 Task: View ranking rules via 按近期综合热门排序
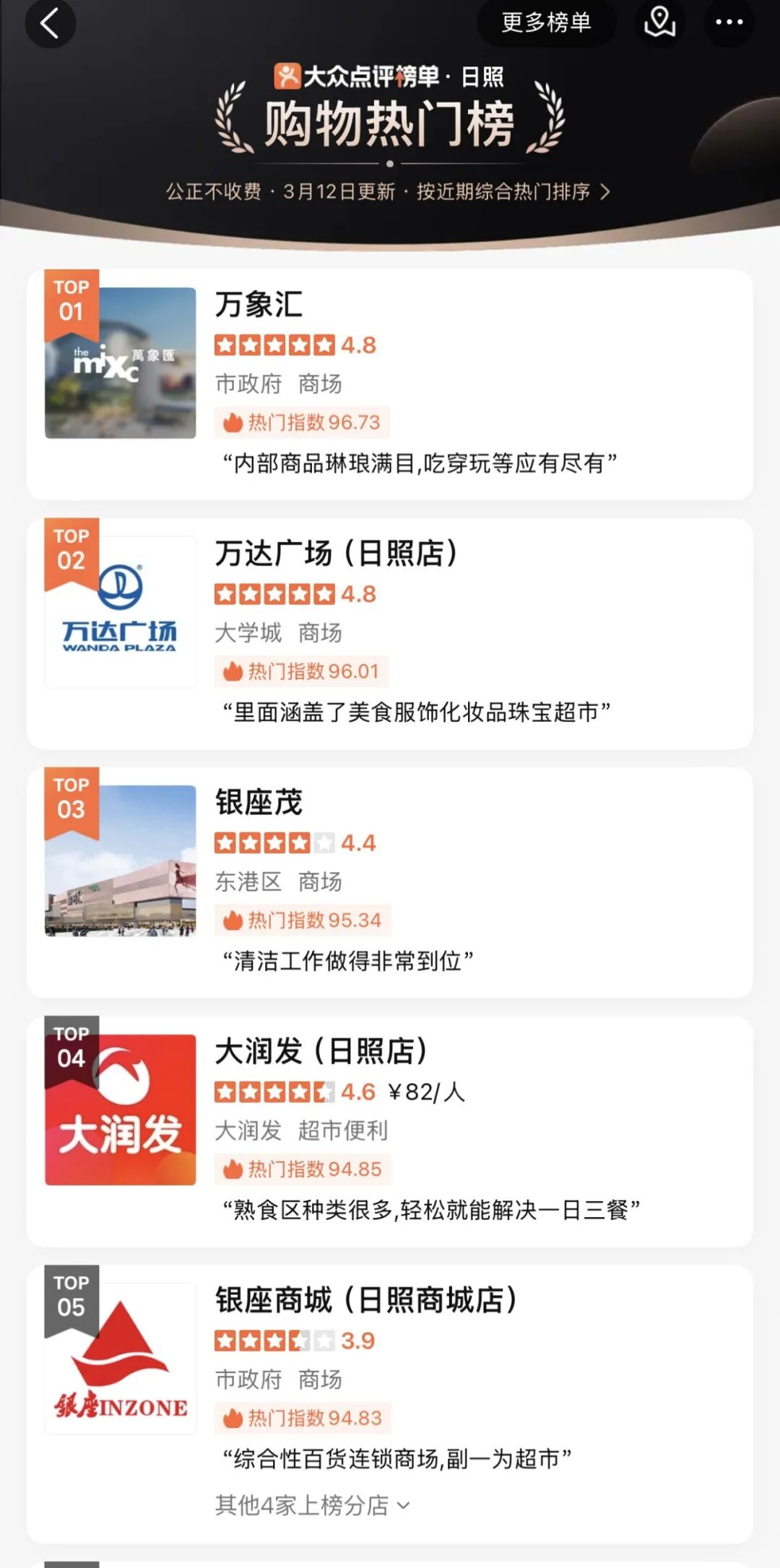[513, 192]
